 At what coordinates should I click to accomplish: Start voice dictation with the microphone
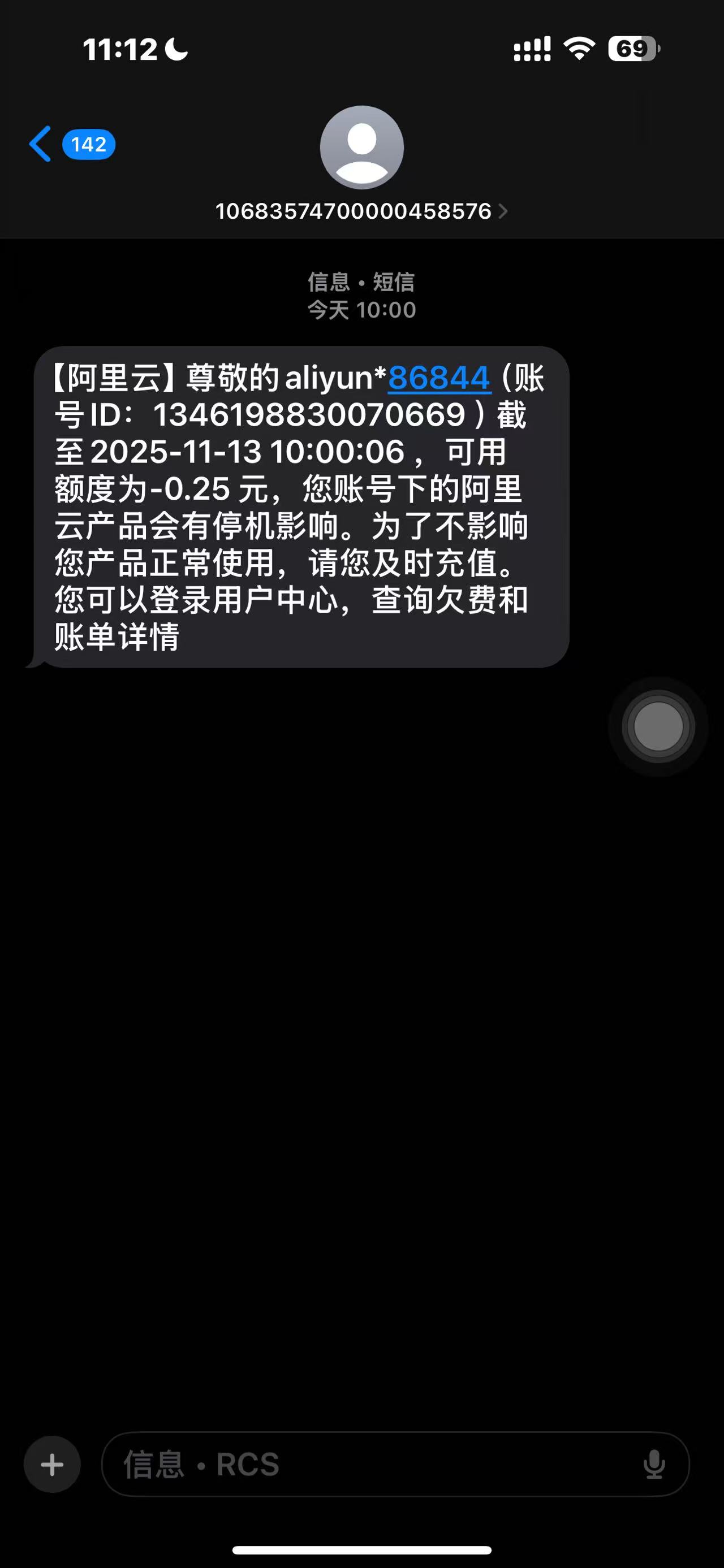click(x=654, y=1464)
